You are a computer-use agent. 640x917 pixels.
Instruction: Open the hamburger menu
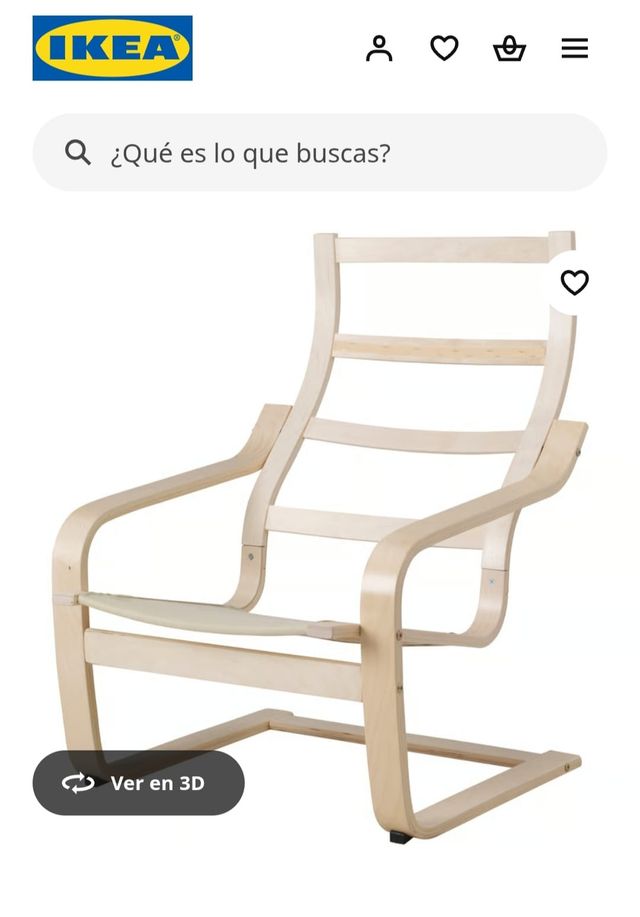point(574,48)
